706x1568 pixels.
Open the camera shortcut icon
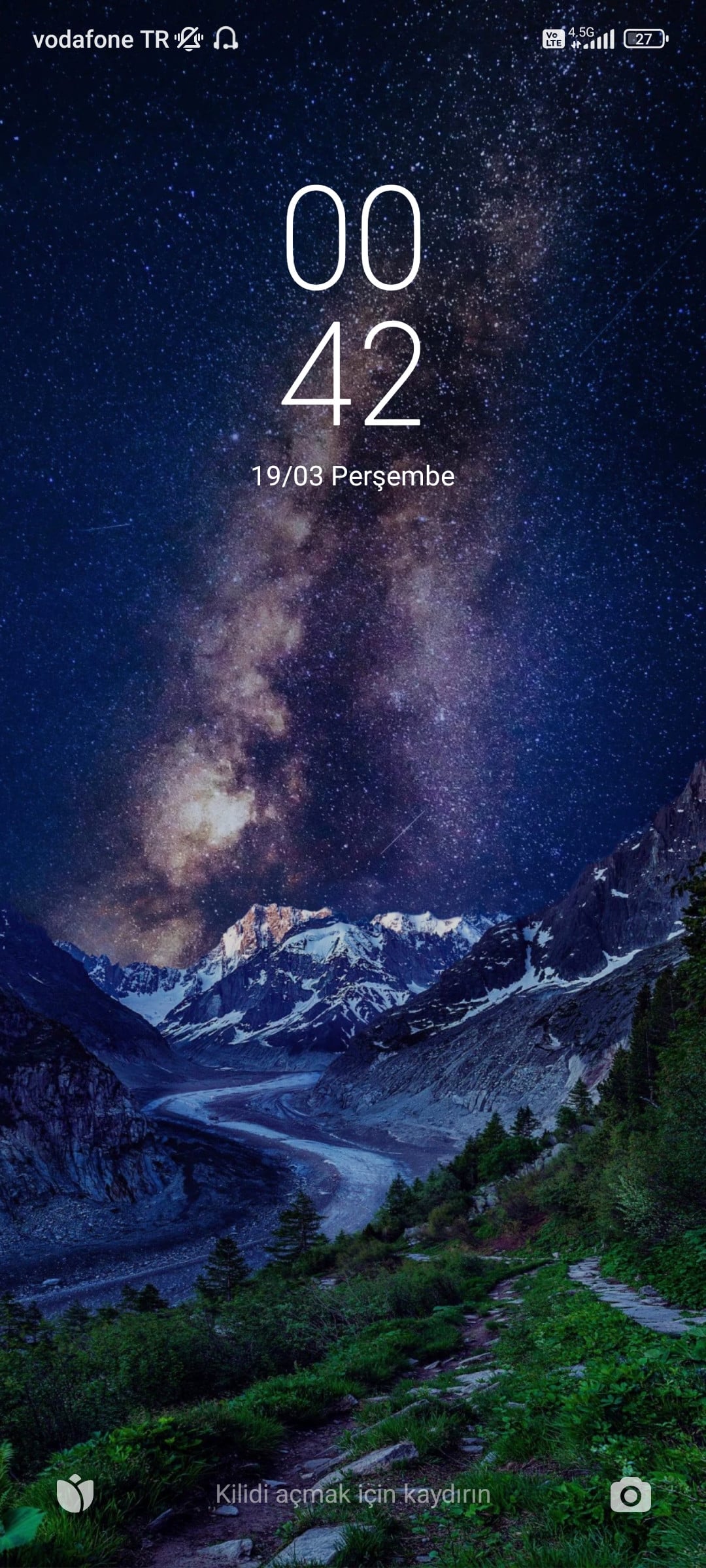click(x=630, y=1494)
